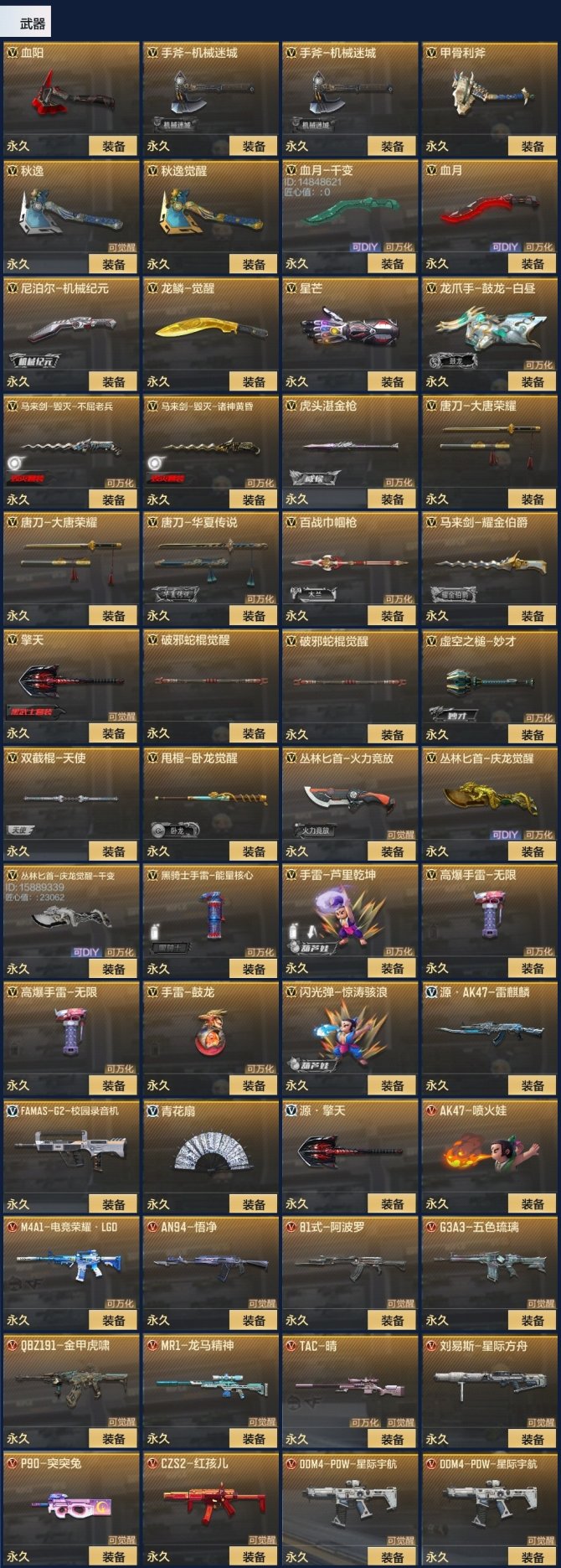Equip 唐刀-华夏传说 sword
561x1568 pixels.
click(254, 616)
